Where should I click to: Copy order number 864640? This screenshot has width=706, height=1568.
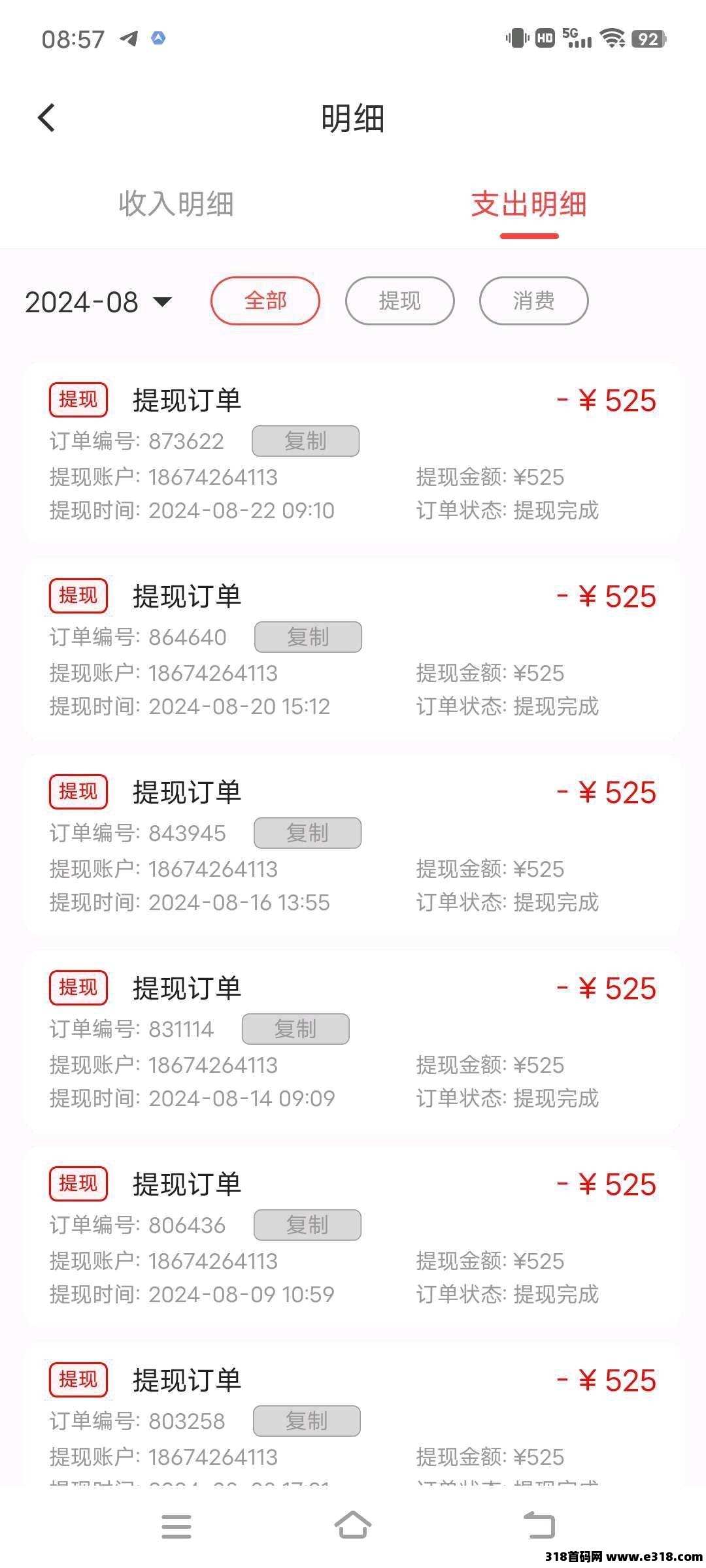pyautogui.click(x=308, y=637)
